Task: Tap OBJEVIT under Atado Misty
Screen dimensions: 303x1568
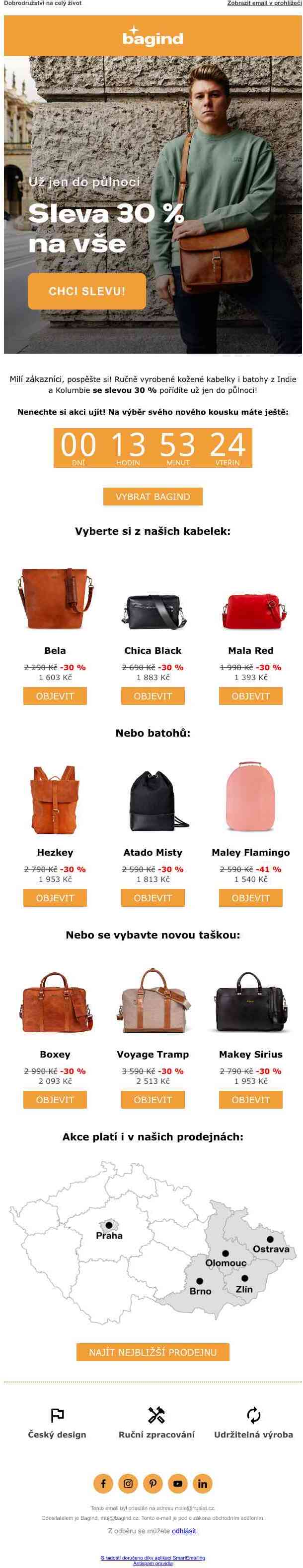Action: (152, 898)
